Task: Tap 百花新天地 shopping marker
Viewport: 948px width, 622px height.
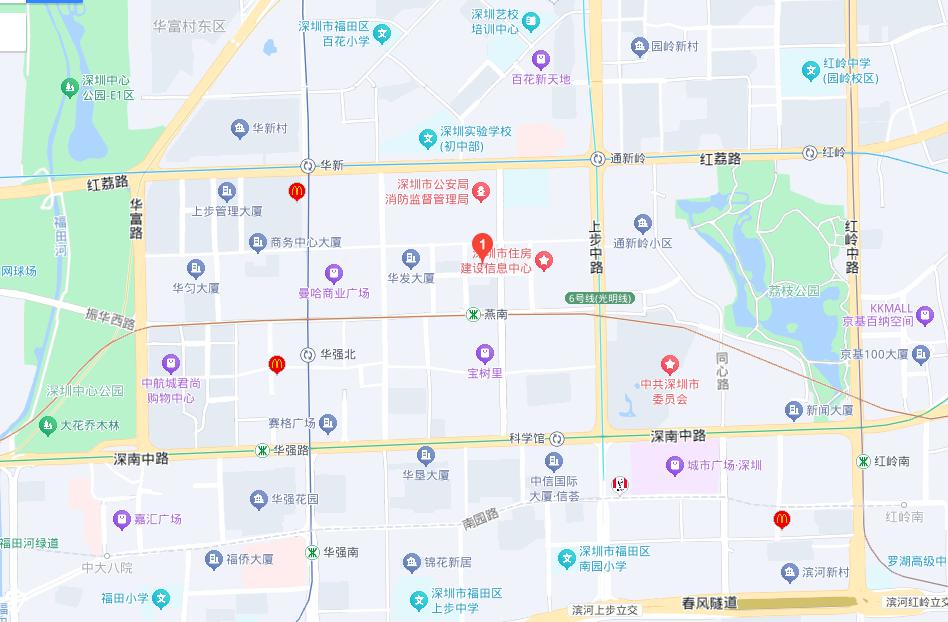Action: pyautogui.click(x=541, y=59)
